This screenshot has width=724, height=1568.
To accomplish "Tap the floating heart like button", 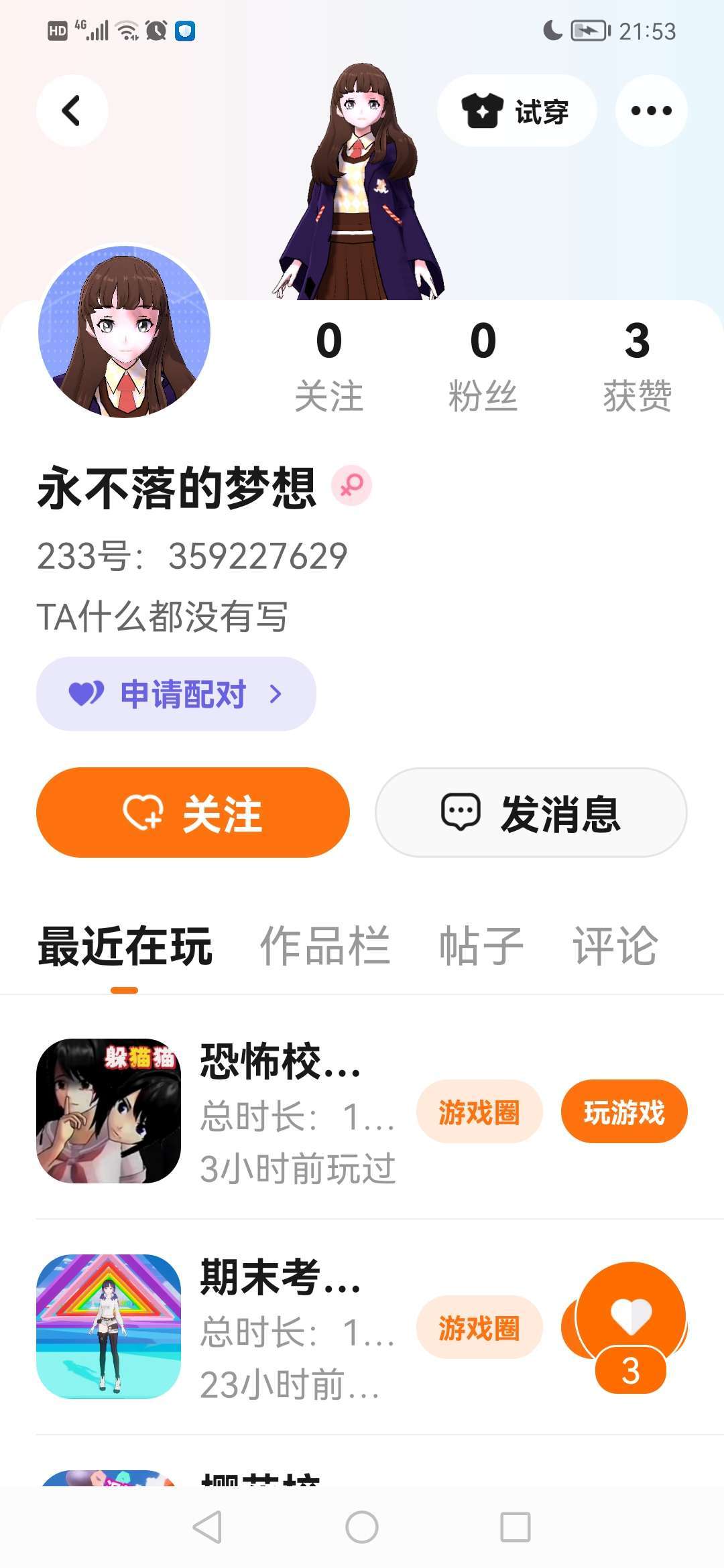I will pyautogui.click(x=631, y=1317).
